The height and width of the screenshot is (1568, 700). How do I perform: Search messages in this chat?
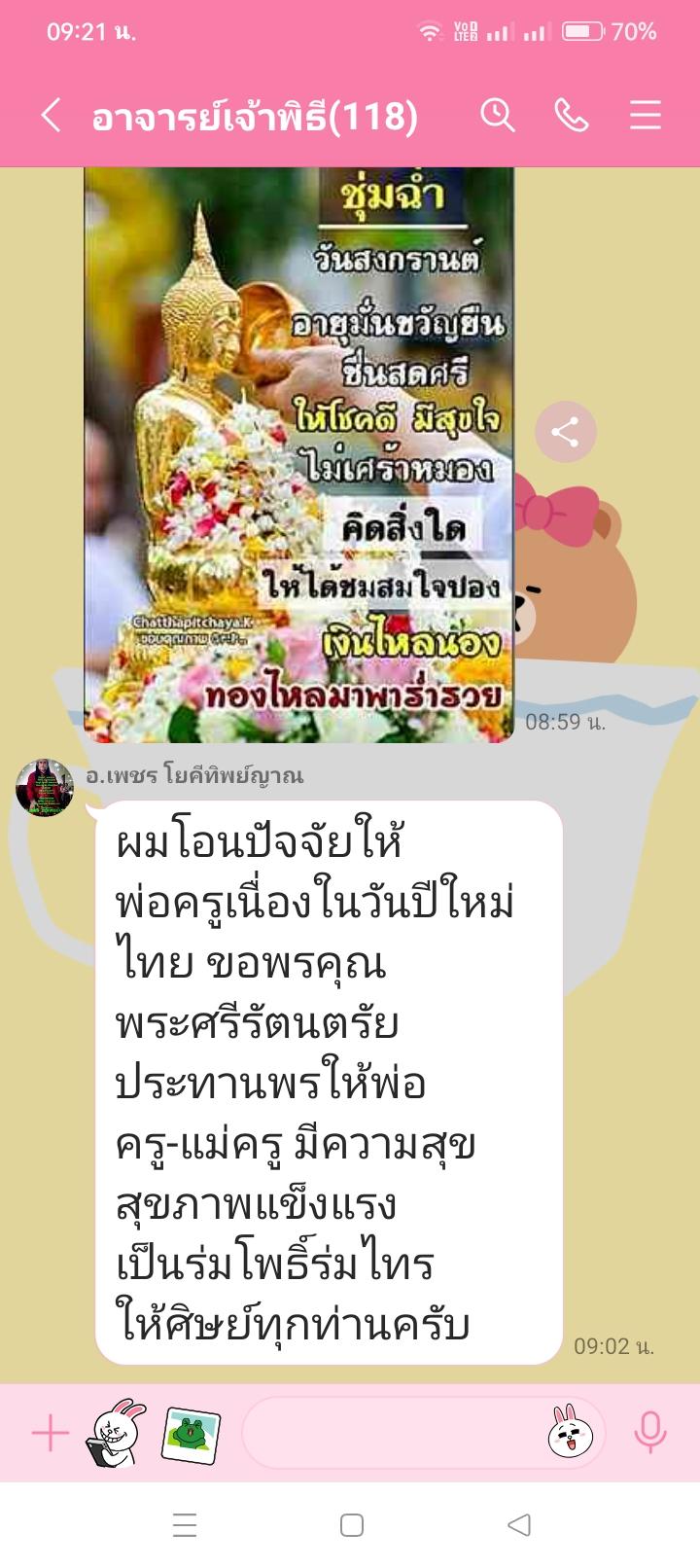click(497, 117)
